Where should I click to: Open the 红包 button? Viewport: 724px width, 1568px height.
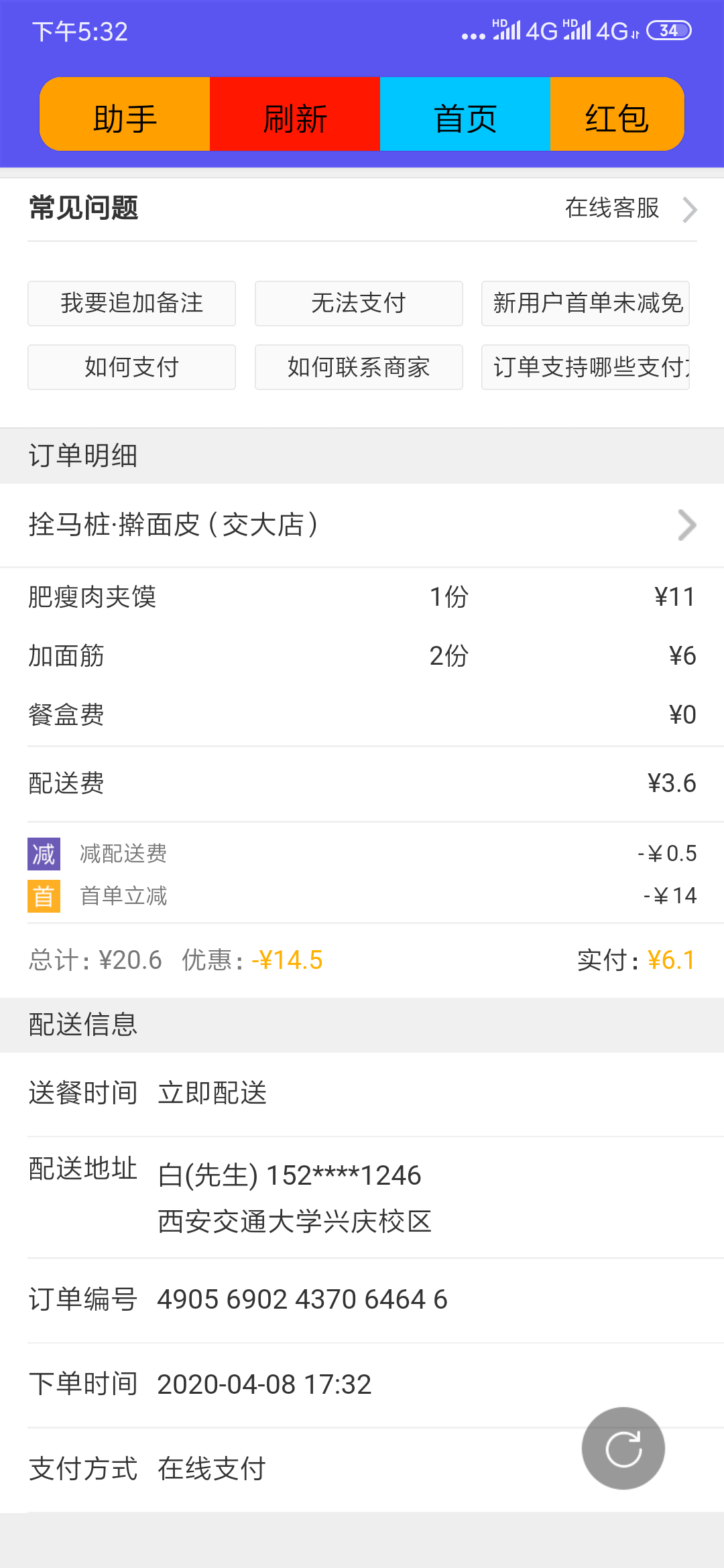point(617,114)
